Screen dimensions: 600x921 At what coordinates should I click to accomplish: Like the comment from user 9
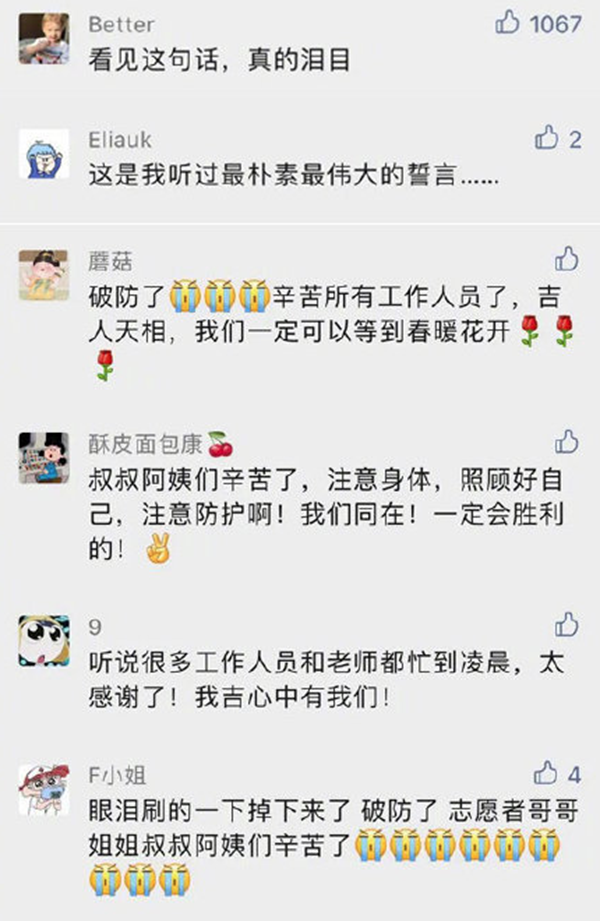coord(567,625)
